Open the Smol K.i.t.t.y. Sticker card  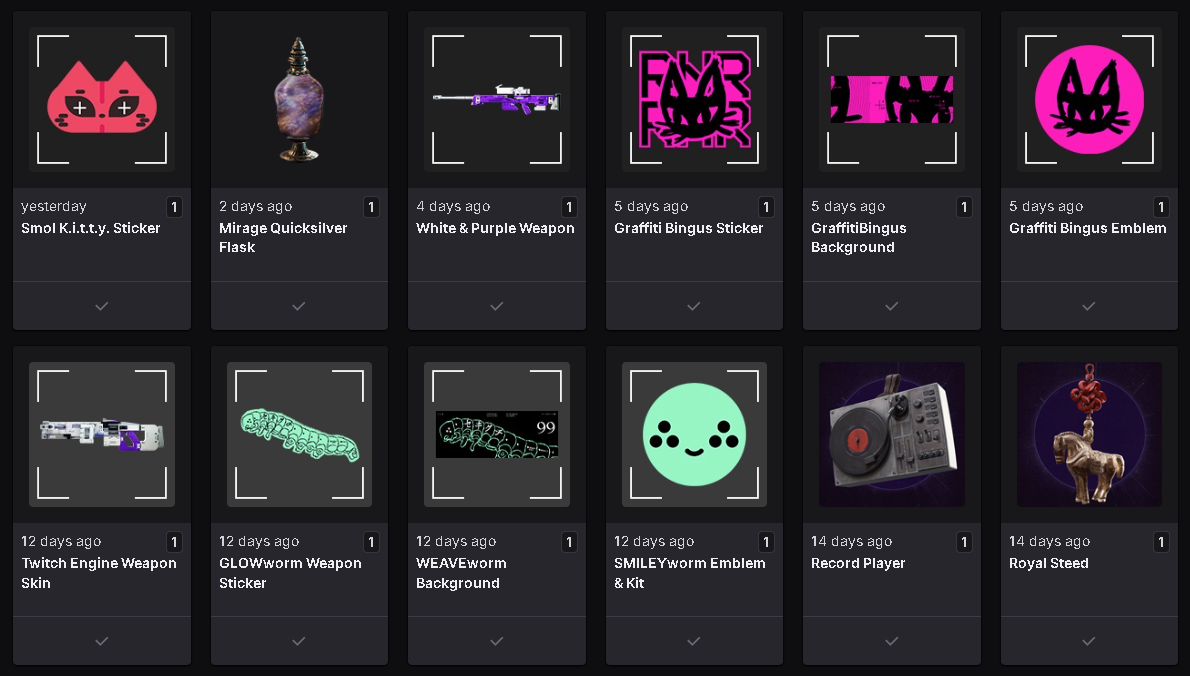coord(101,100)
